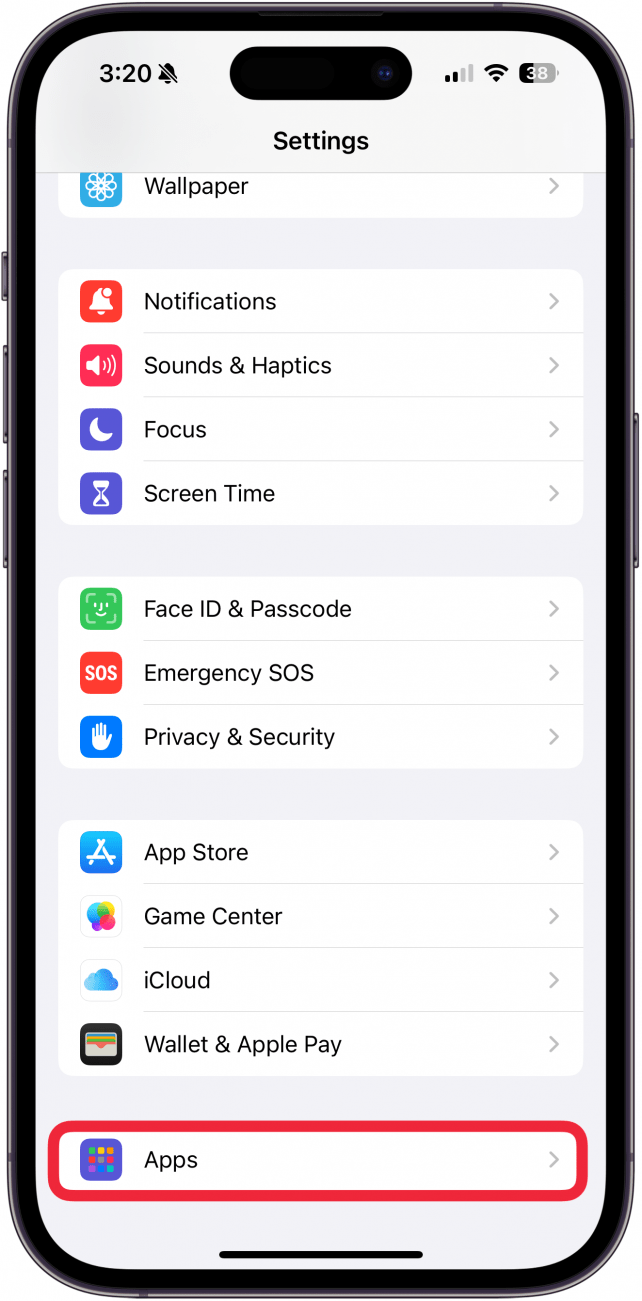Open Wallpaper settings

point(320,187)
